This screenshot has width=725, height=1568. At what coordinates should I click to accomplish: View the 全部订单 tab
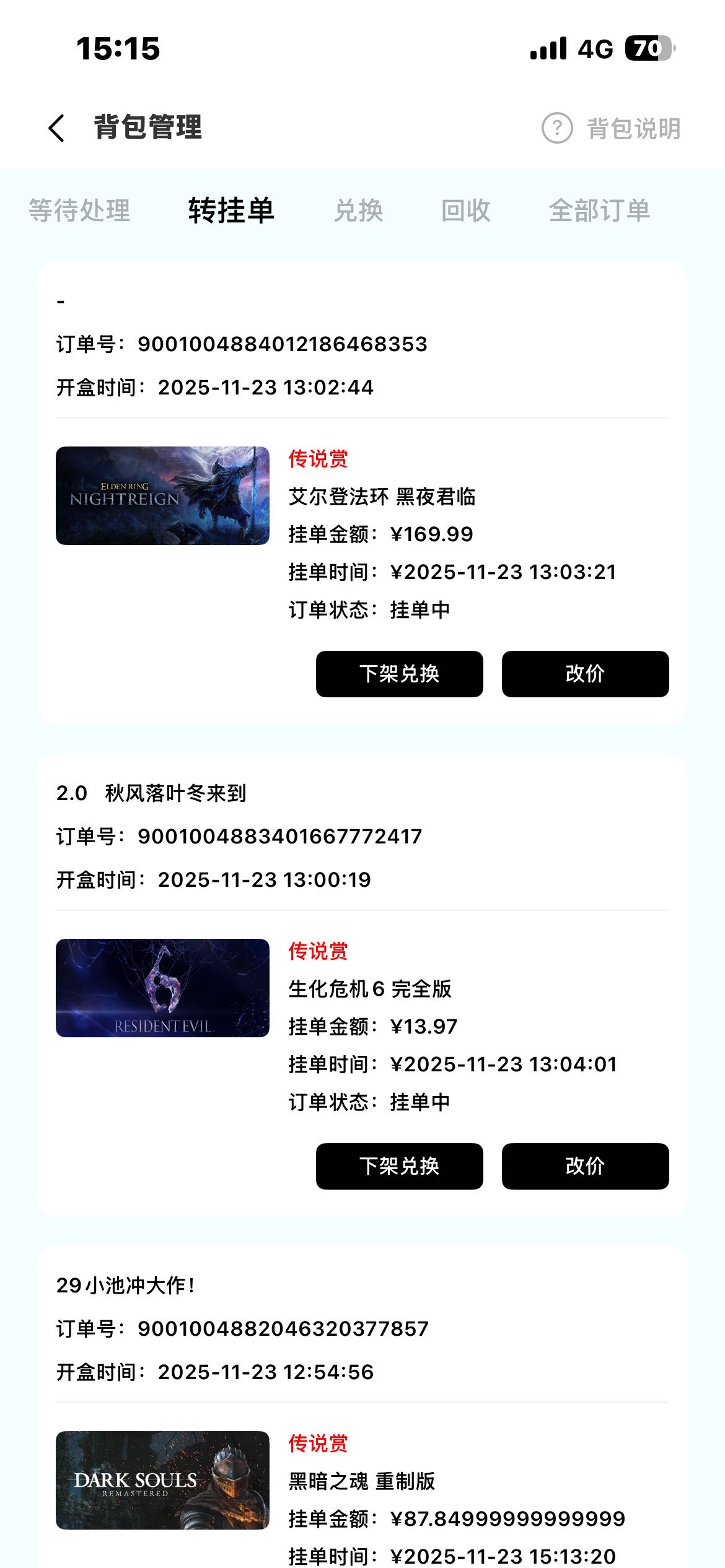[599, 211]
